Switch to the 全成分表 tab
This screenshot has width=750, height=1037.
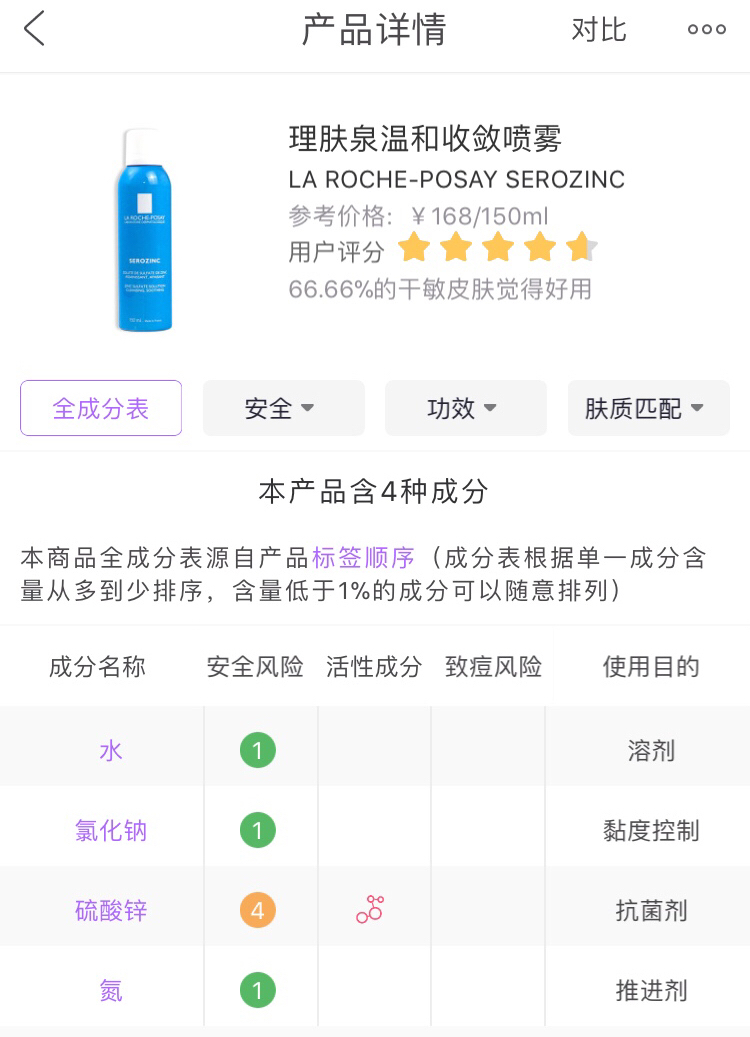[100, 407]
